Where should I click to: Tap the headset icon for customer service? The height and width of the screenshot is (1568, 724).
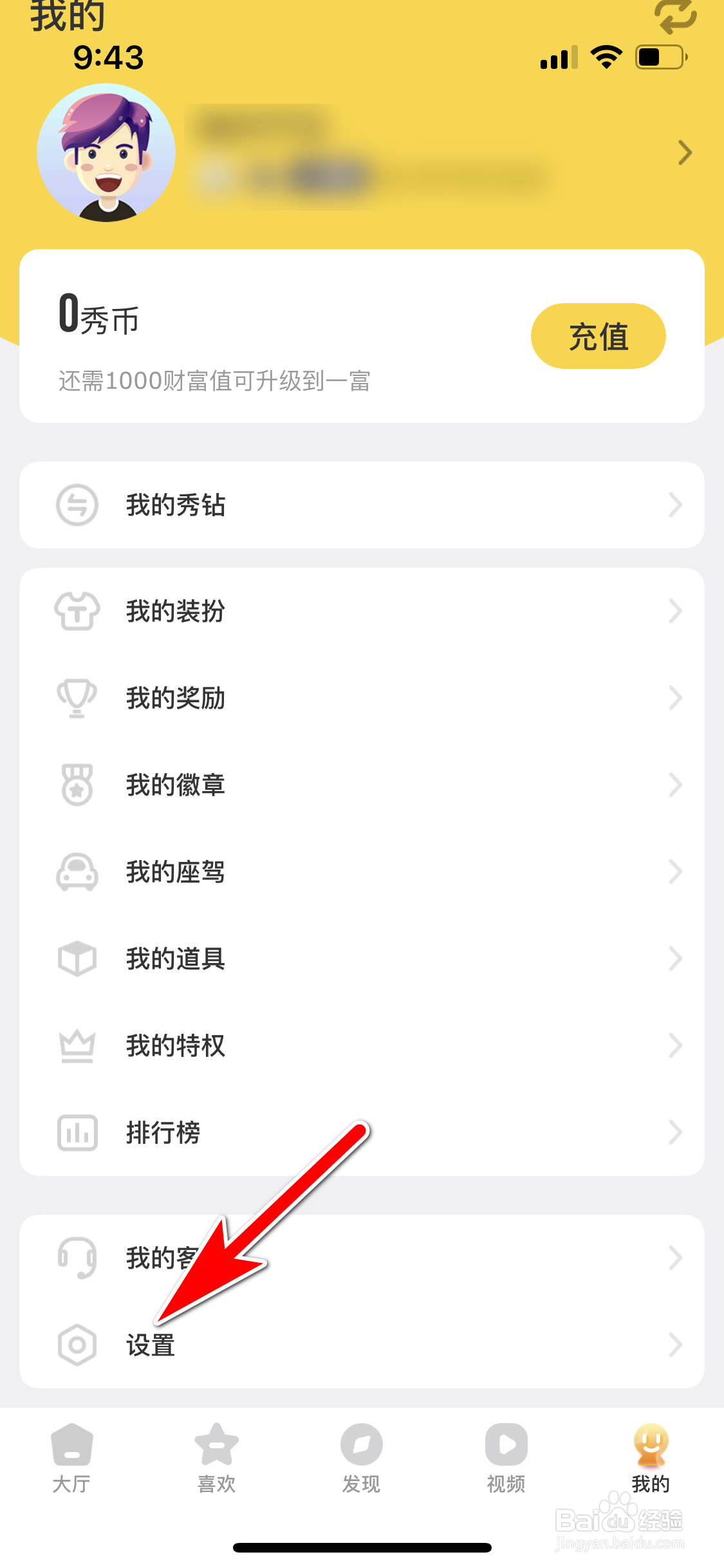(77, 1257)
